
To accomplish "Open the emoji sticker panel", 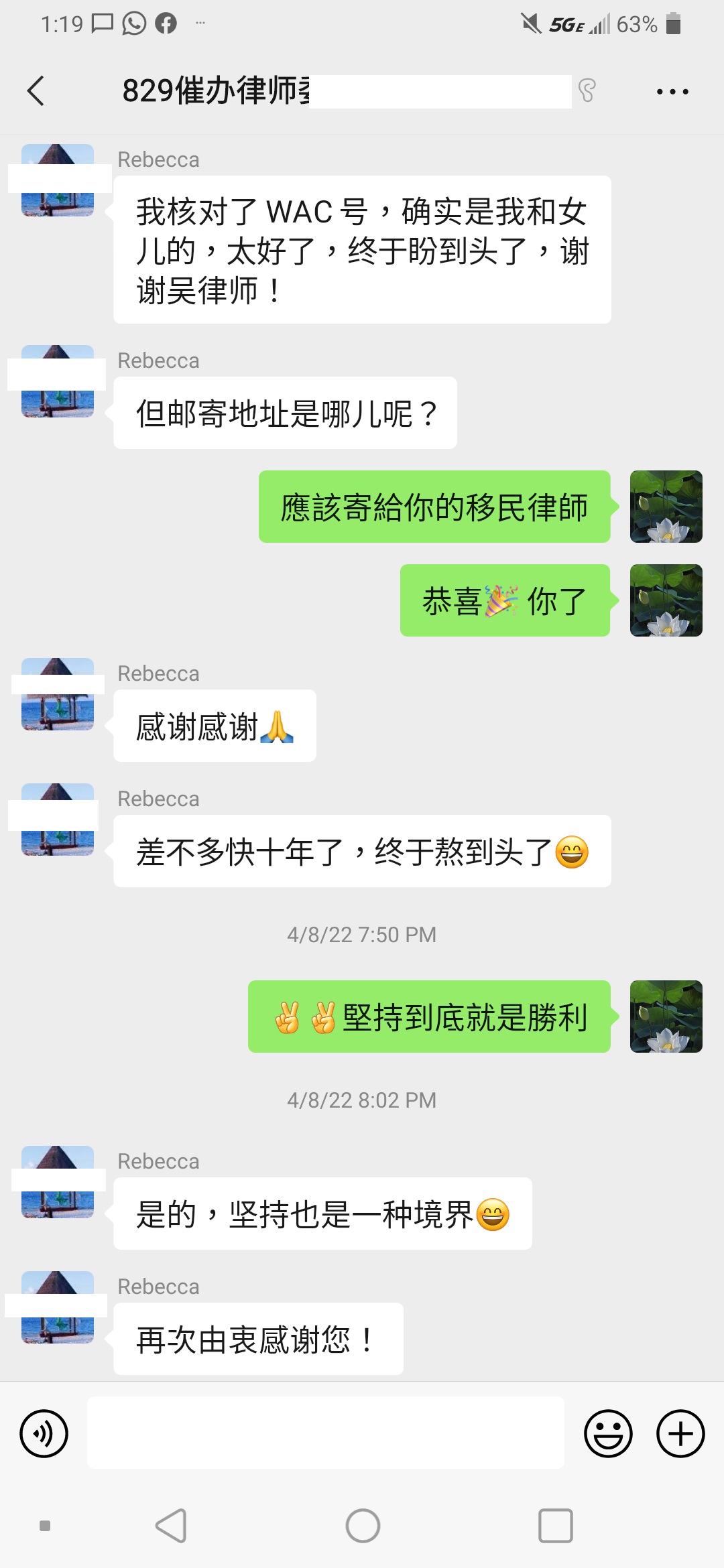I will click(x=608, y=1433).
